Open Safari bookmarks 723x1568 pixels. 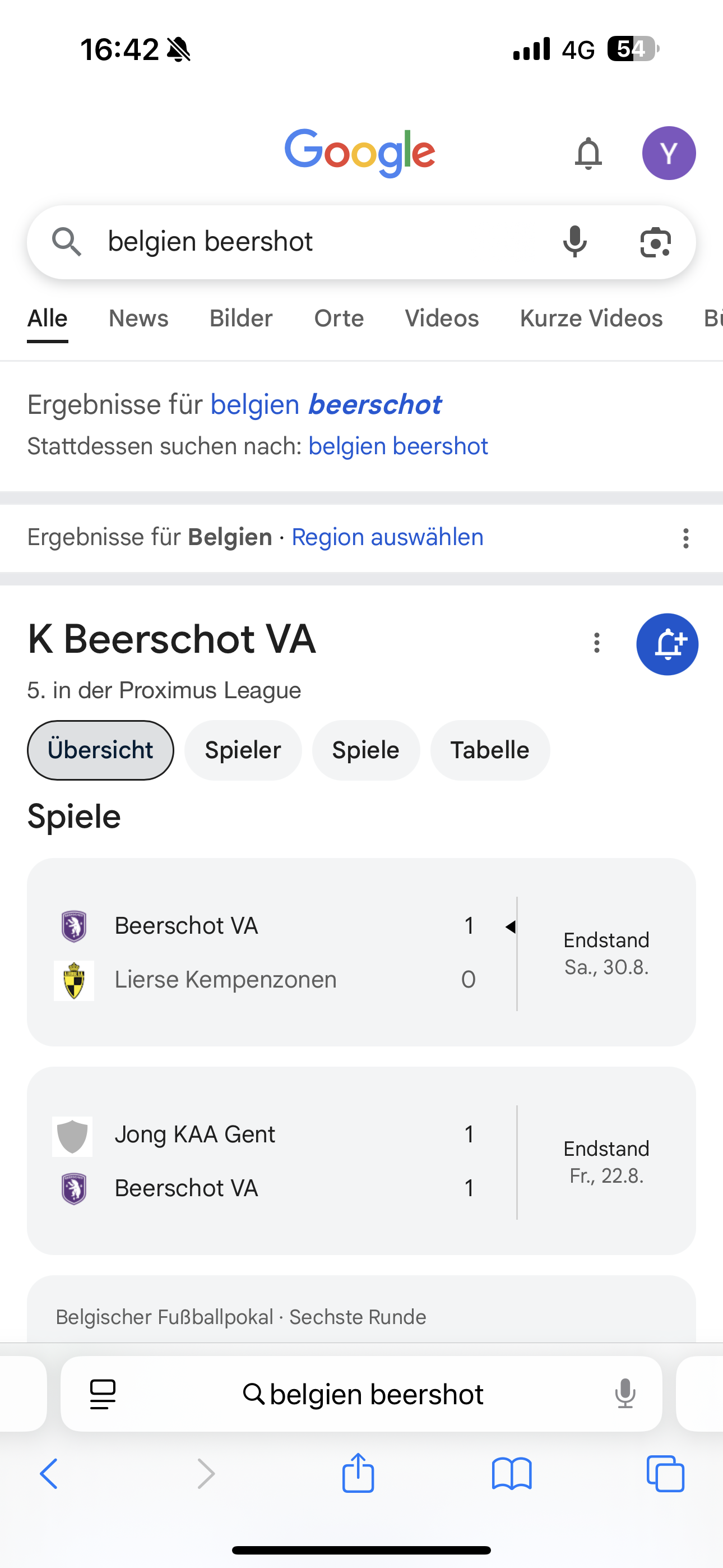pyautogui.click(x=512, y=1474)
